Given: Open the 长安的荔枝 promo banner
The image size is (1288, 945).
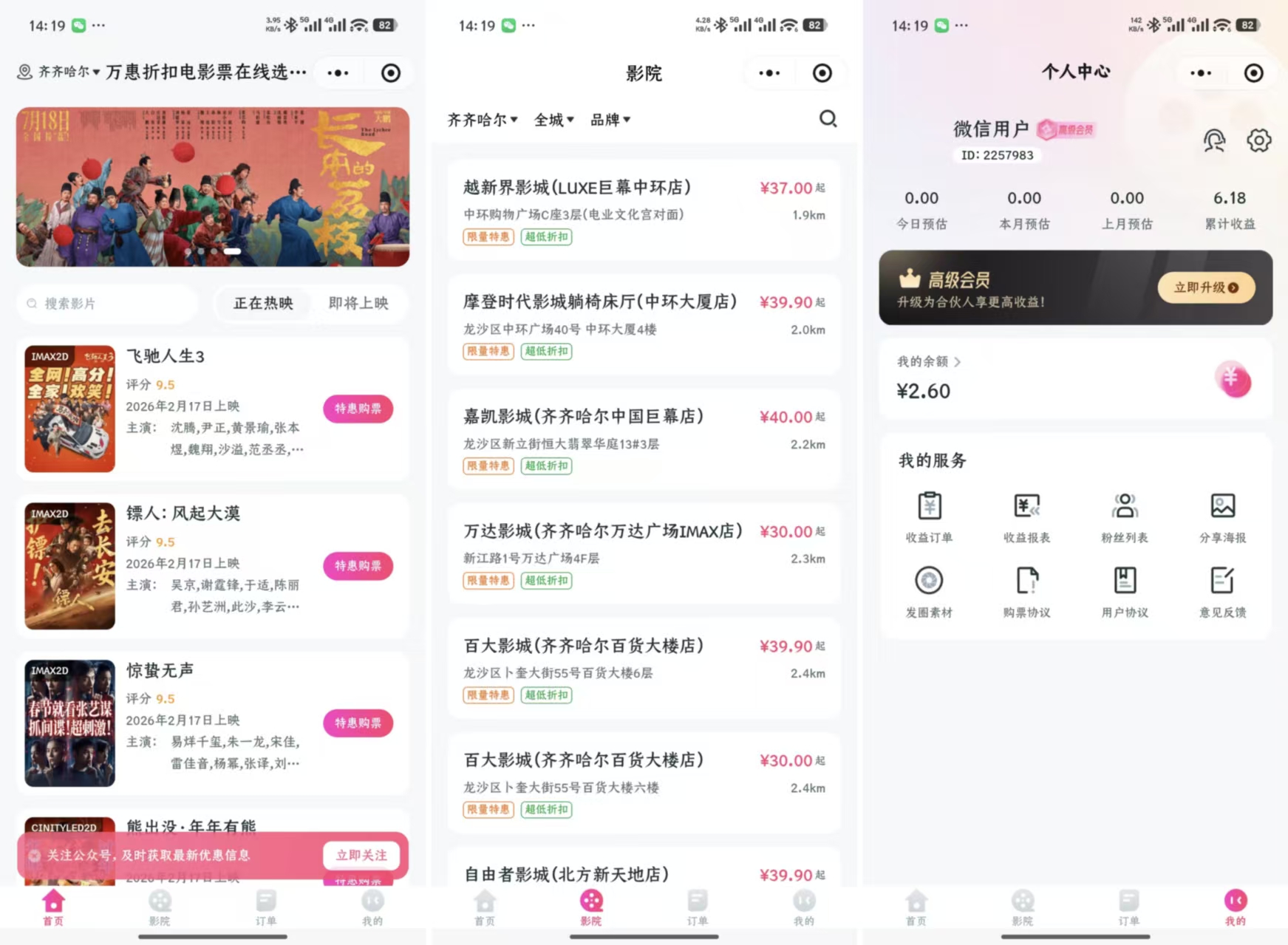Looking at the screenshot, I should coord(213,187).
